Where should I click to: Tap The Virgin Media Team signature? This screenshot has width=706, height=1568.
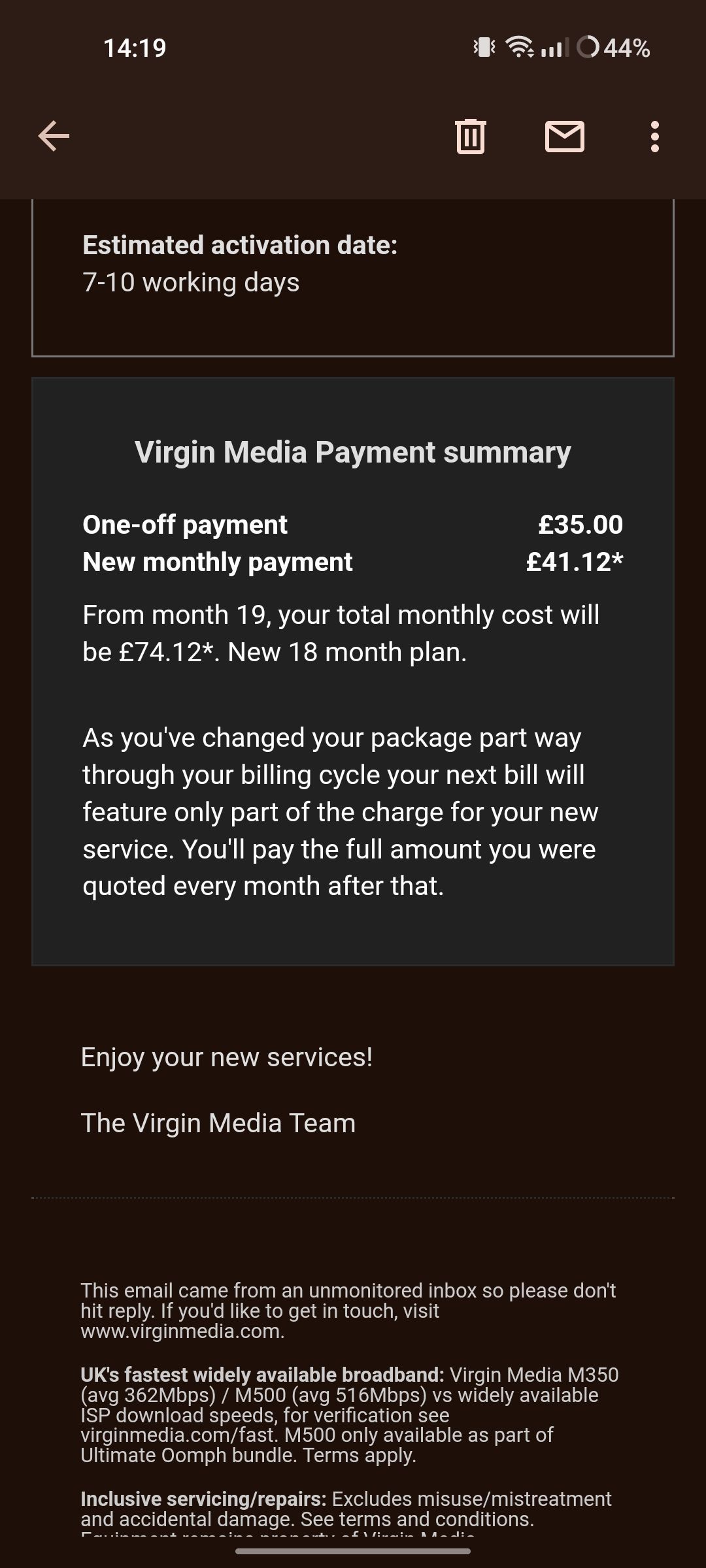coord(218,1122)
